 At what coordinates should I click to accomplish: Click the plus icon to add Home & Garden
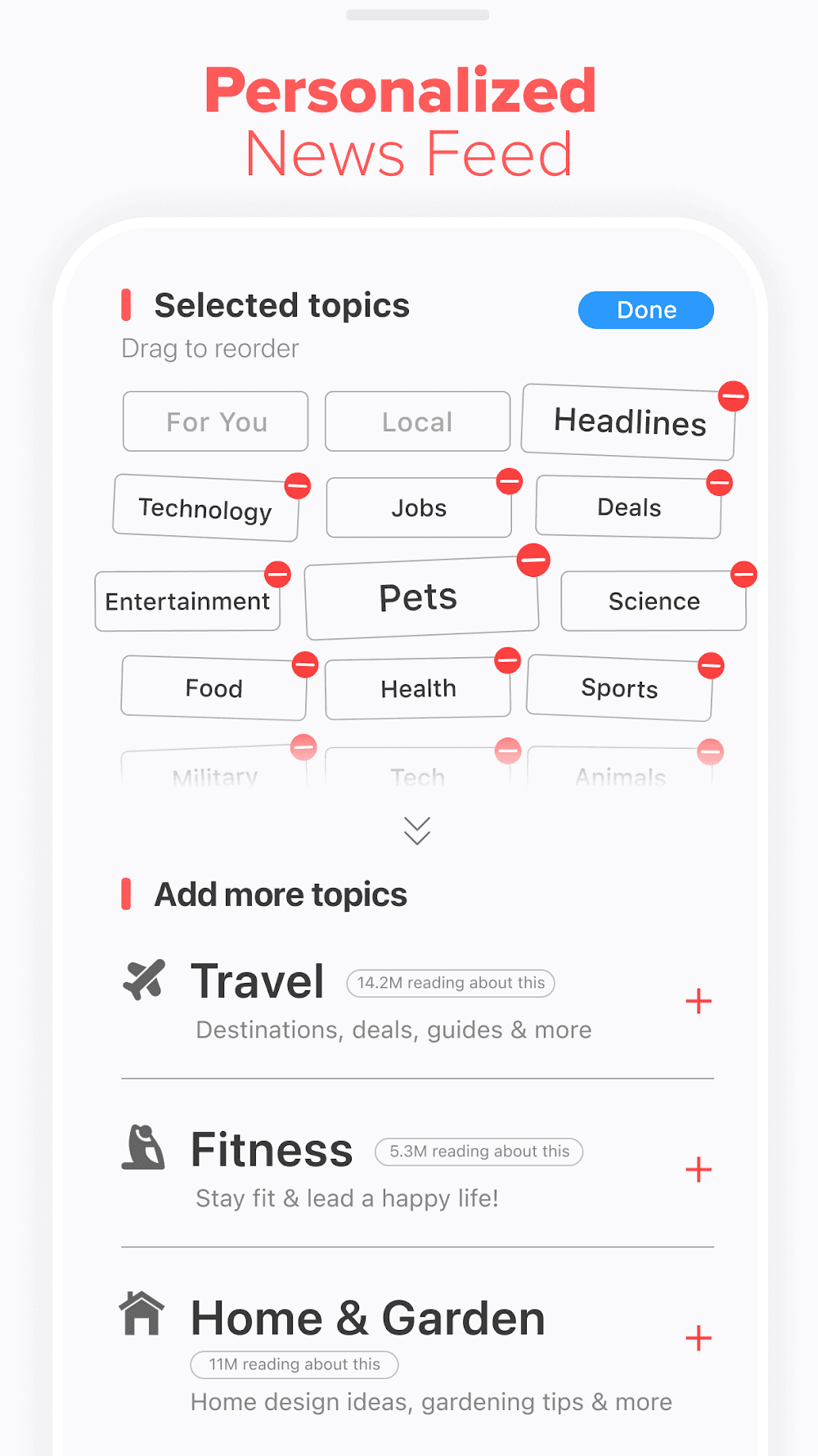pos(699,1339)
